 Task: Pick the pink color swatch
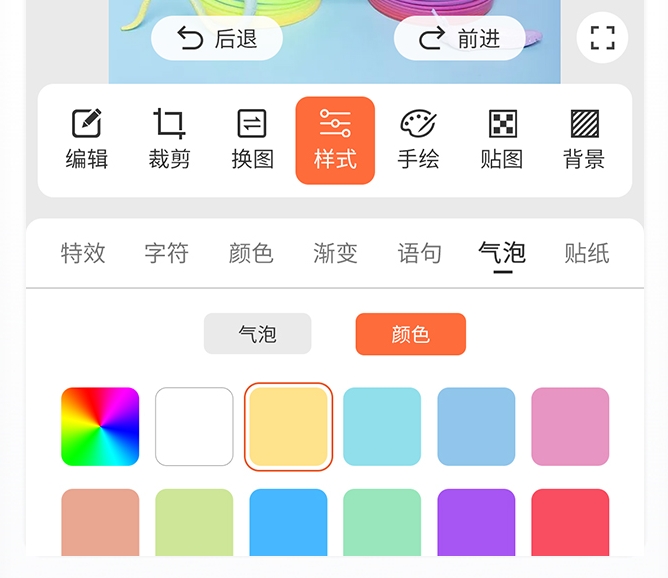pos(570,427)
